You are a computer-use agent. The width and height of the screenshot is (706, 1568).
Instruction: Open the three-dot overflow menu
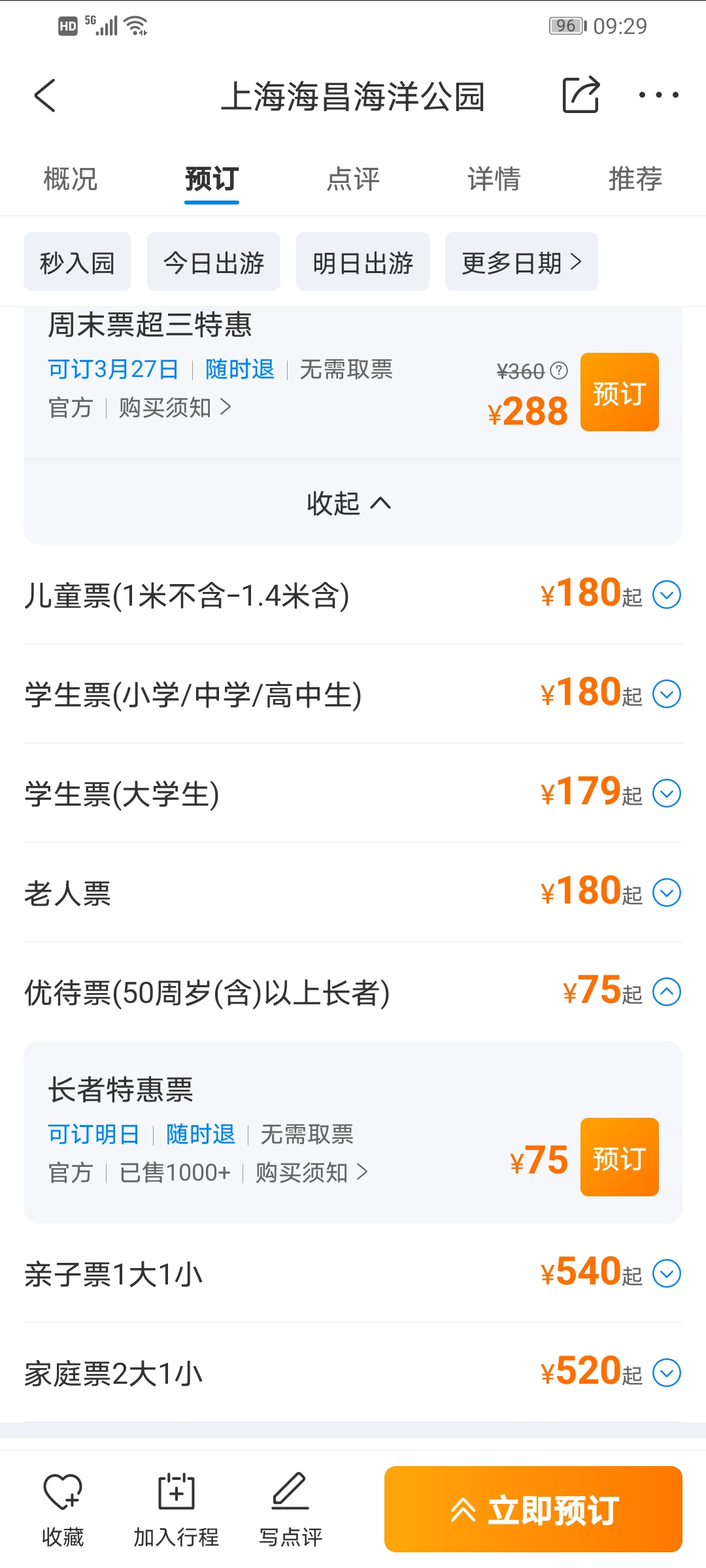click(658, 95)
